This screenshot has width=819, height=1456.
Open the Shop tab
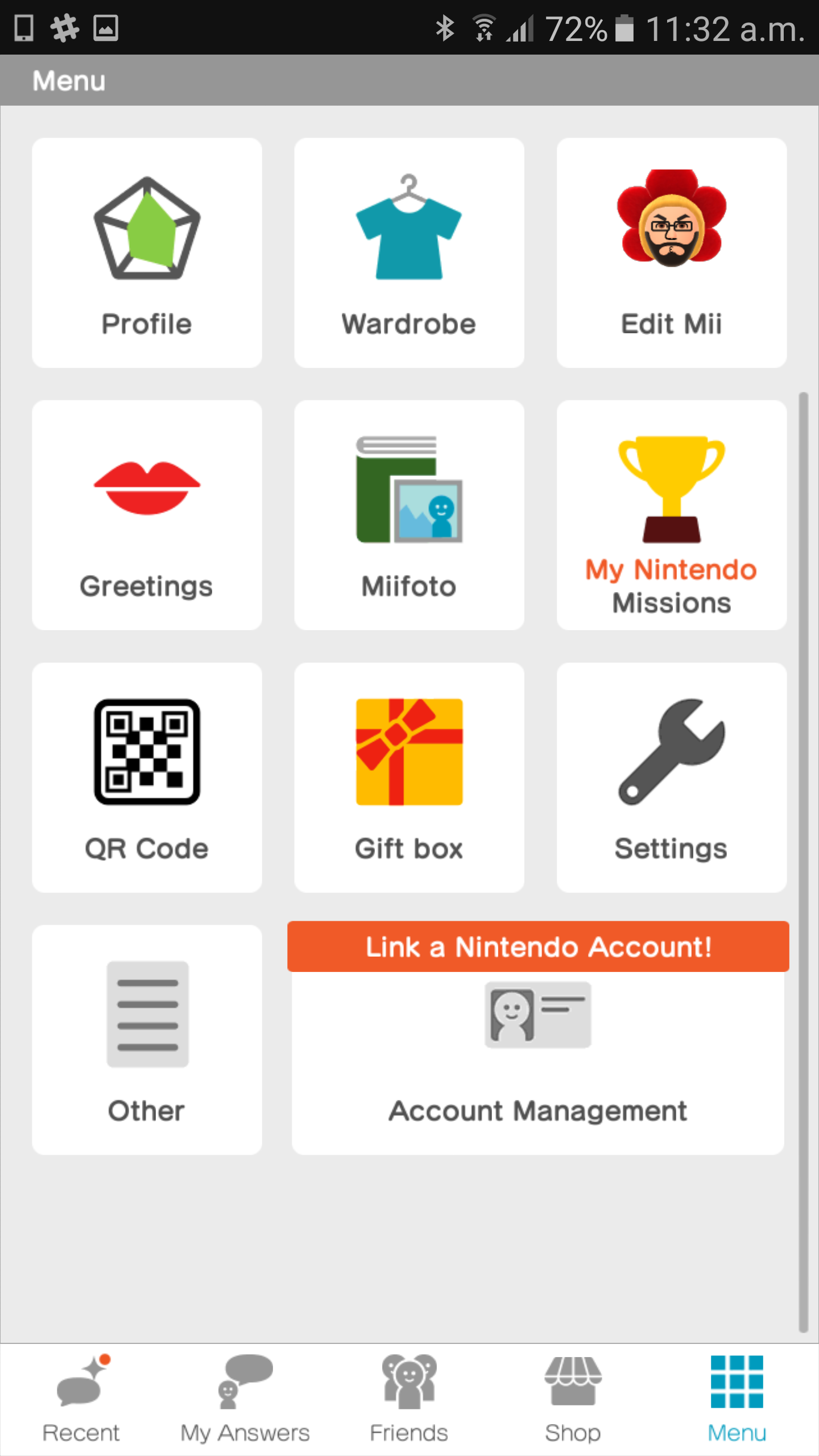(573, 1399)
